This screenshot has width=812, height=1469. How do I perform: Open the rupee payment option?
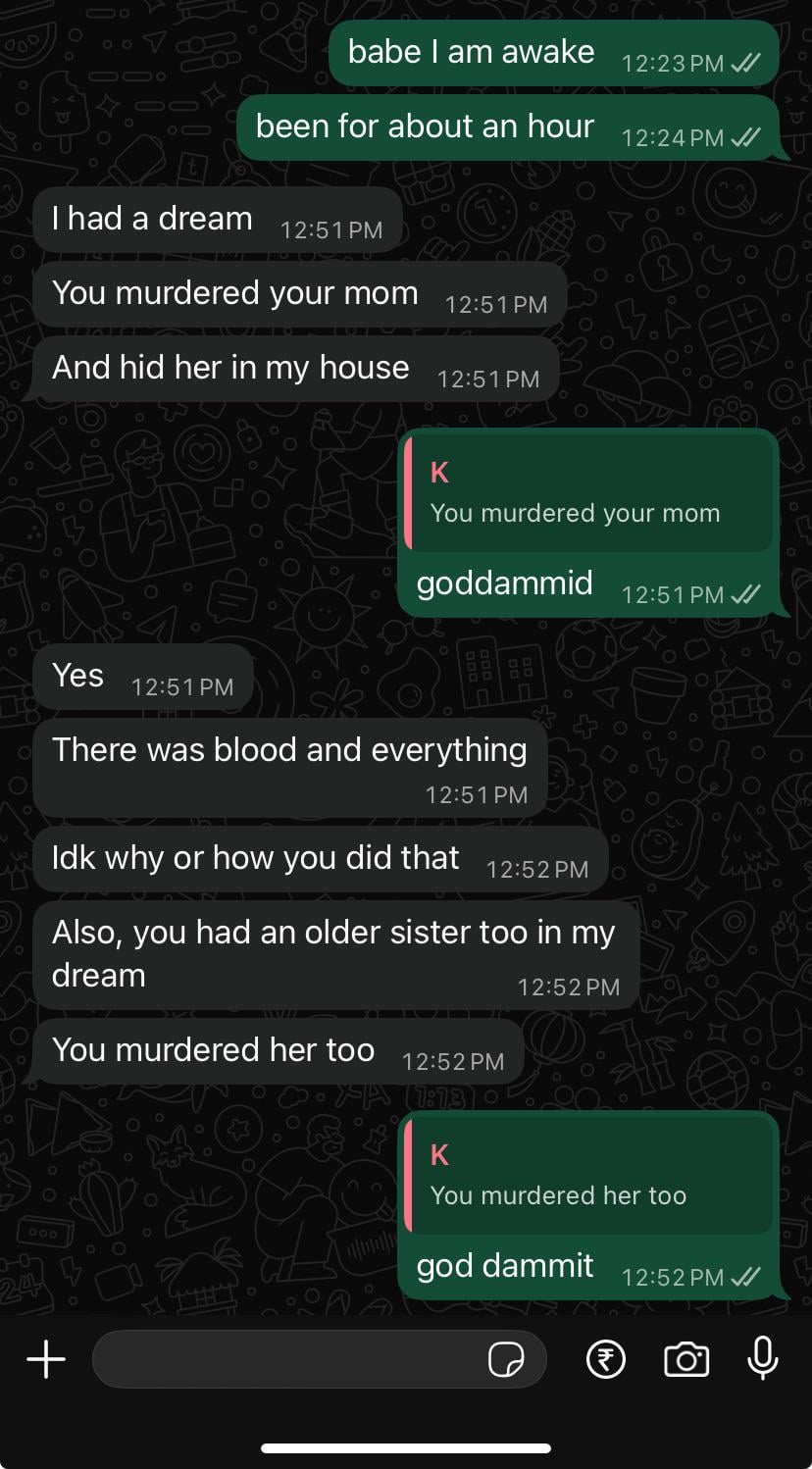point(606,1359)
